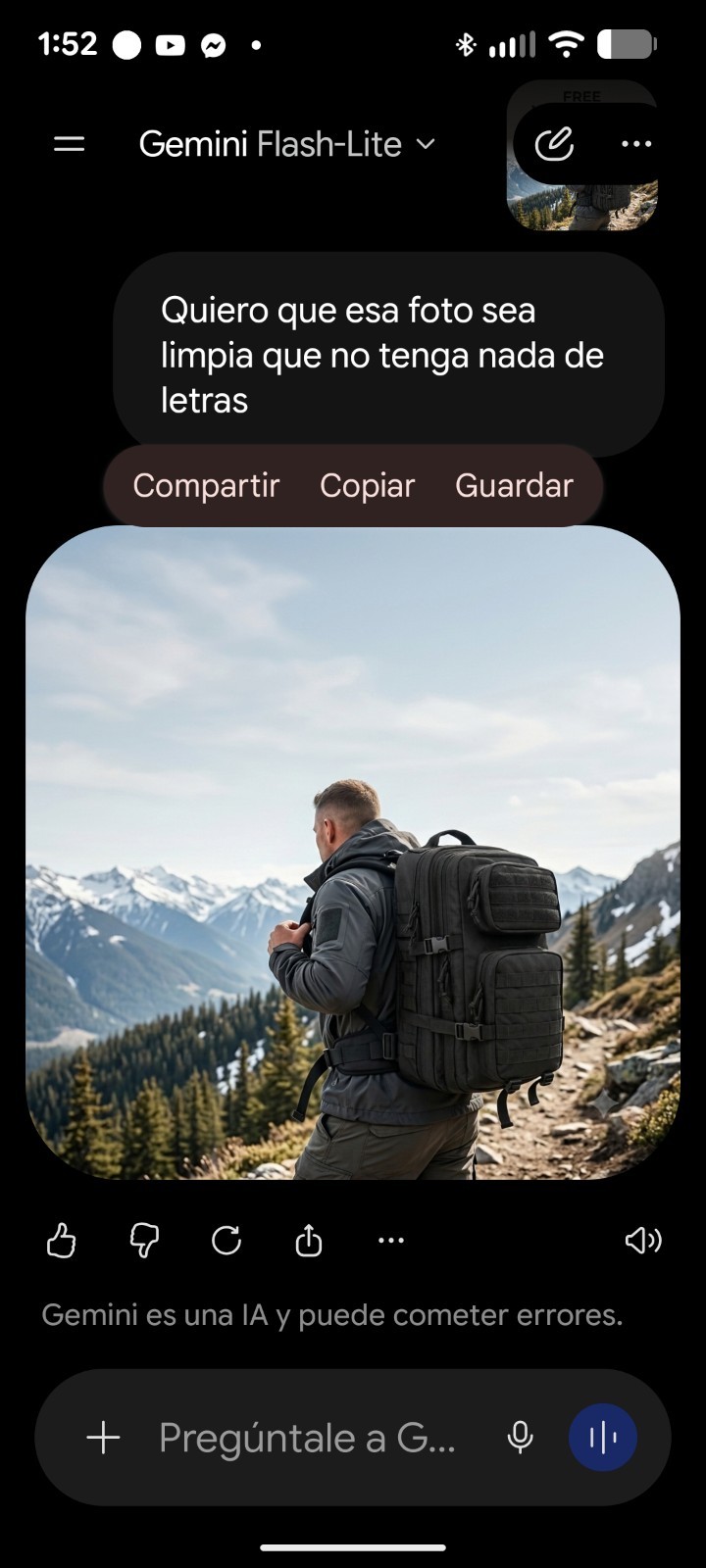Open the top-right overflow menu
This screenshot has height=1568, width=706.
[x=636, y=144]
